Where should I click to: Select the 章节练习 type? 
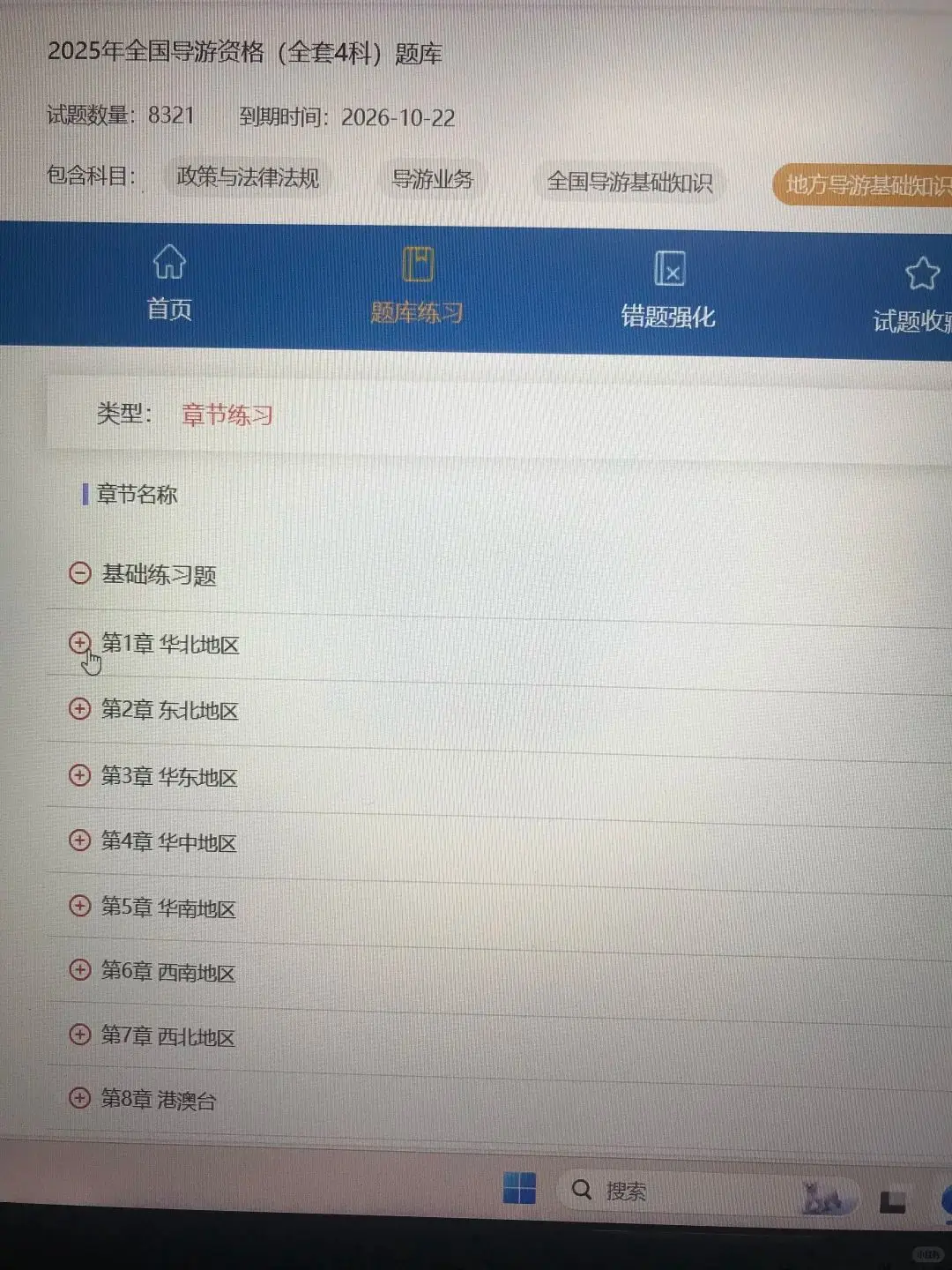227,415
